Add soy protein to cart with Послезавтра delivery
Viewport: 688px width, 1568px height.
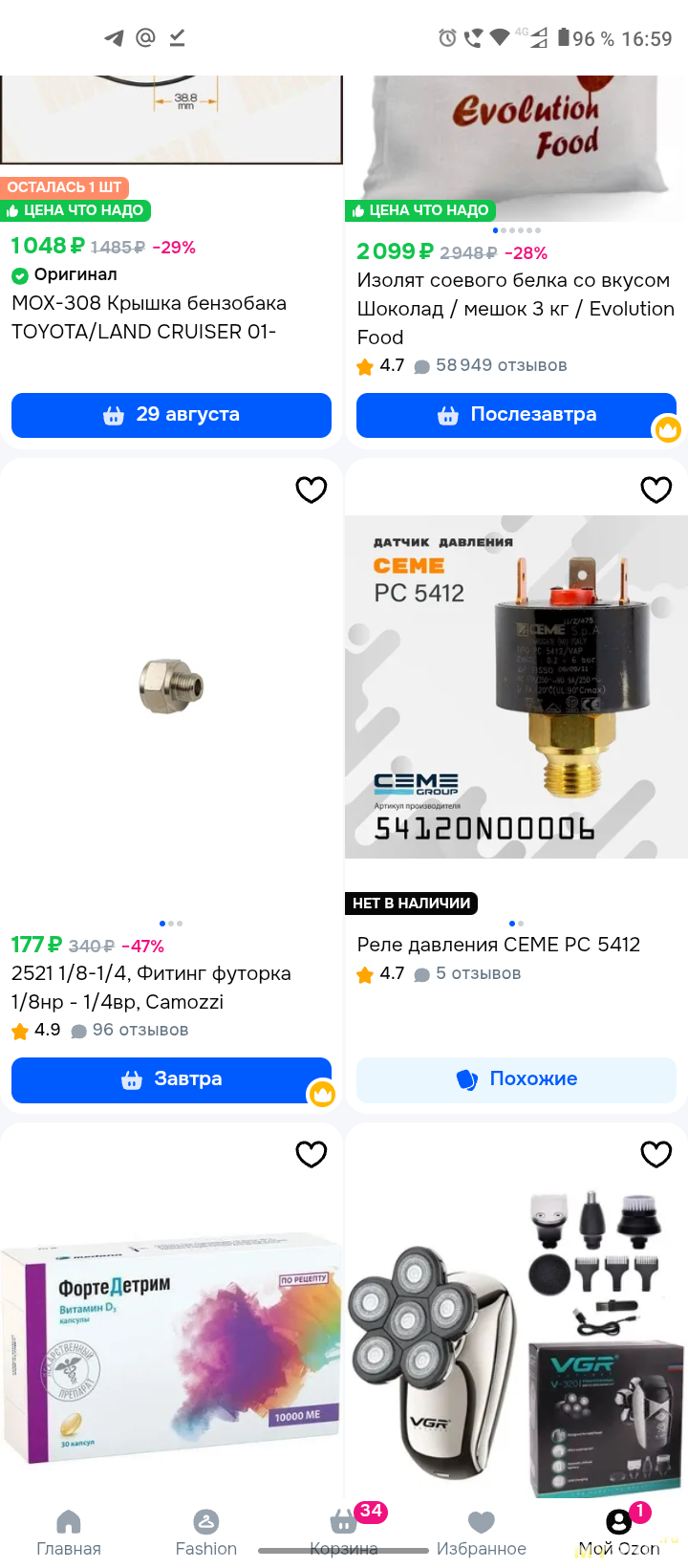[516, 415]
